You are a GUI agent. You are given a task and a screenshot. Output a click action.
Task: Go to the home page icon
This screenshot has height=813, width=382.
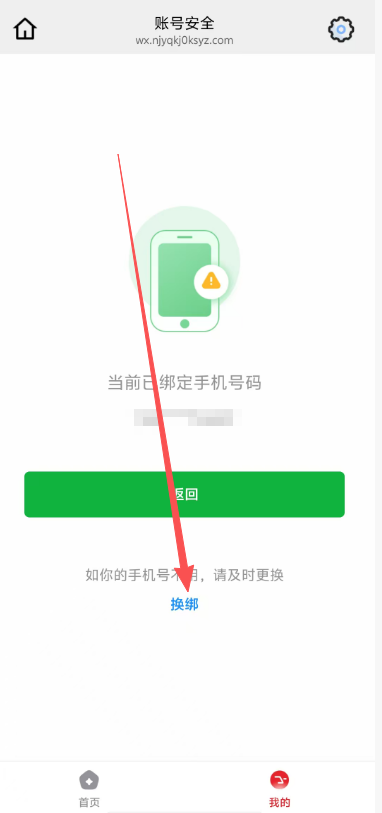25,29
